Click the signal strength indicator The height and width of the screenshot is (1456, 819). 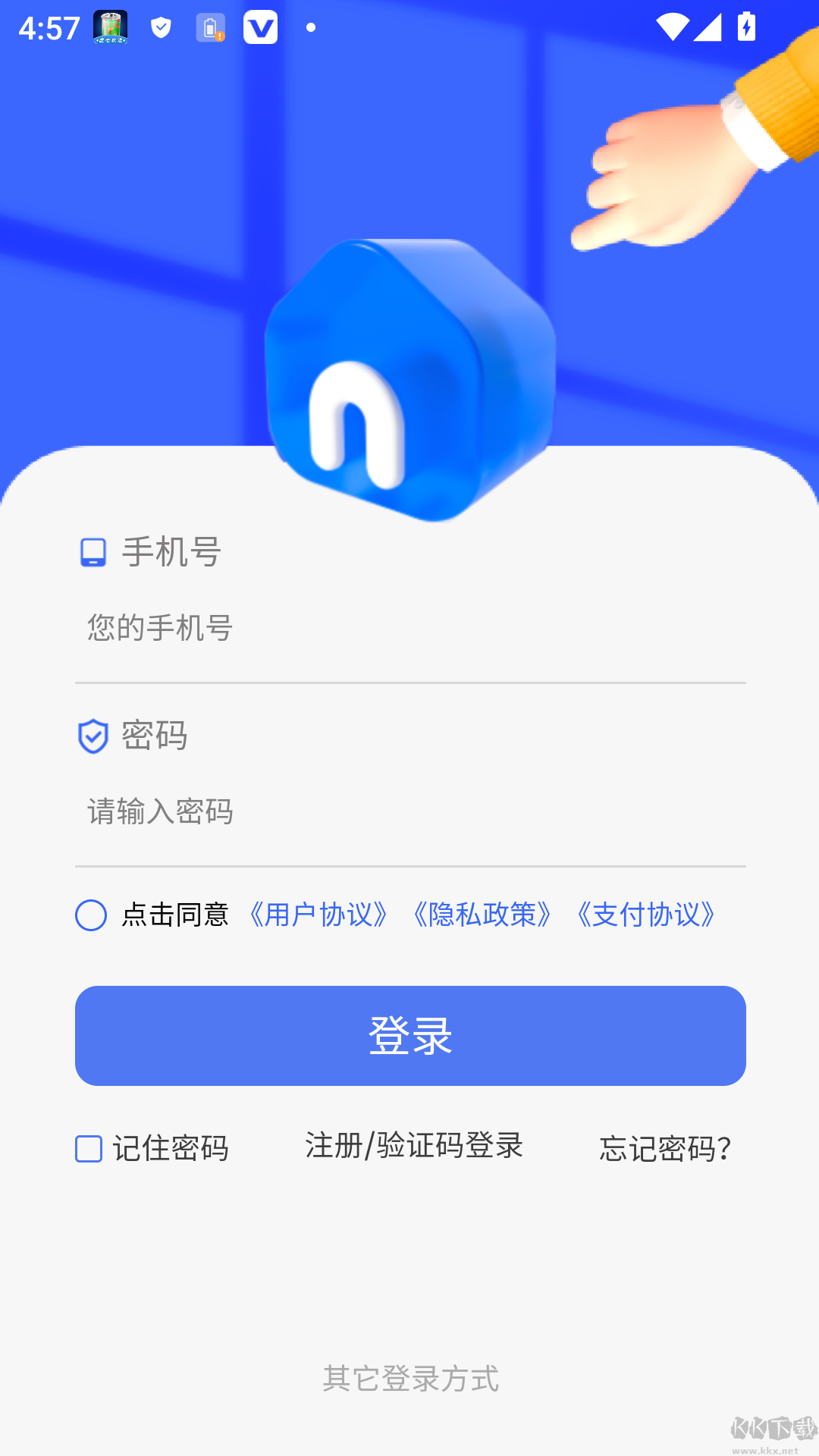tap(708, 28)
